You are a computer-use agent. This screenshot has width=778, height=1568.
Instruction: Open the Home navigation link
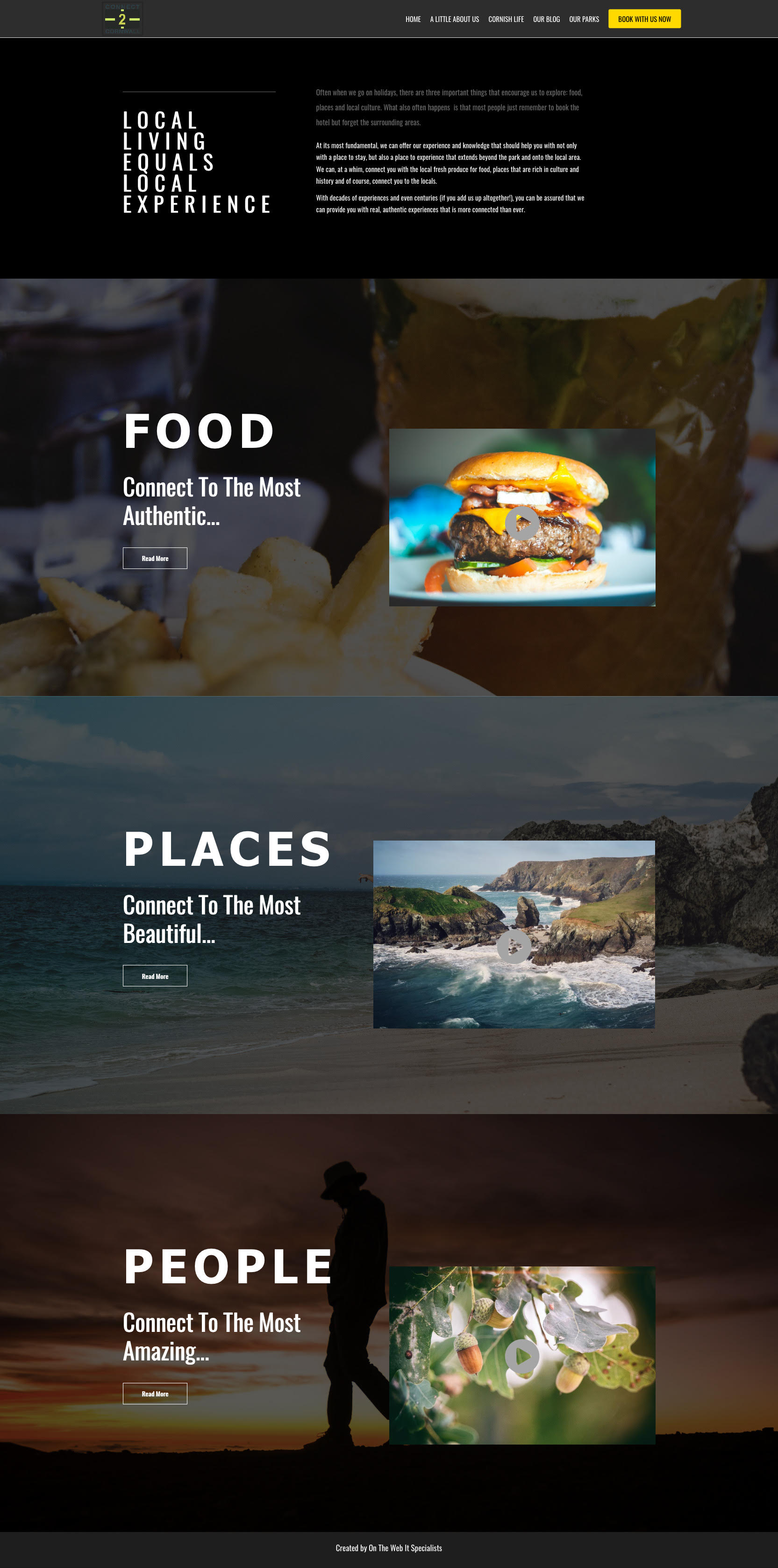pos(413,20)
